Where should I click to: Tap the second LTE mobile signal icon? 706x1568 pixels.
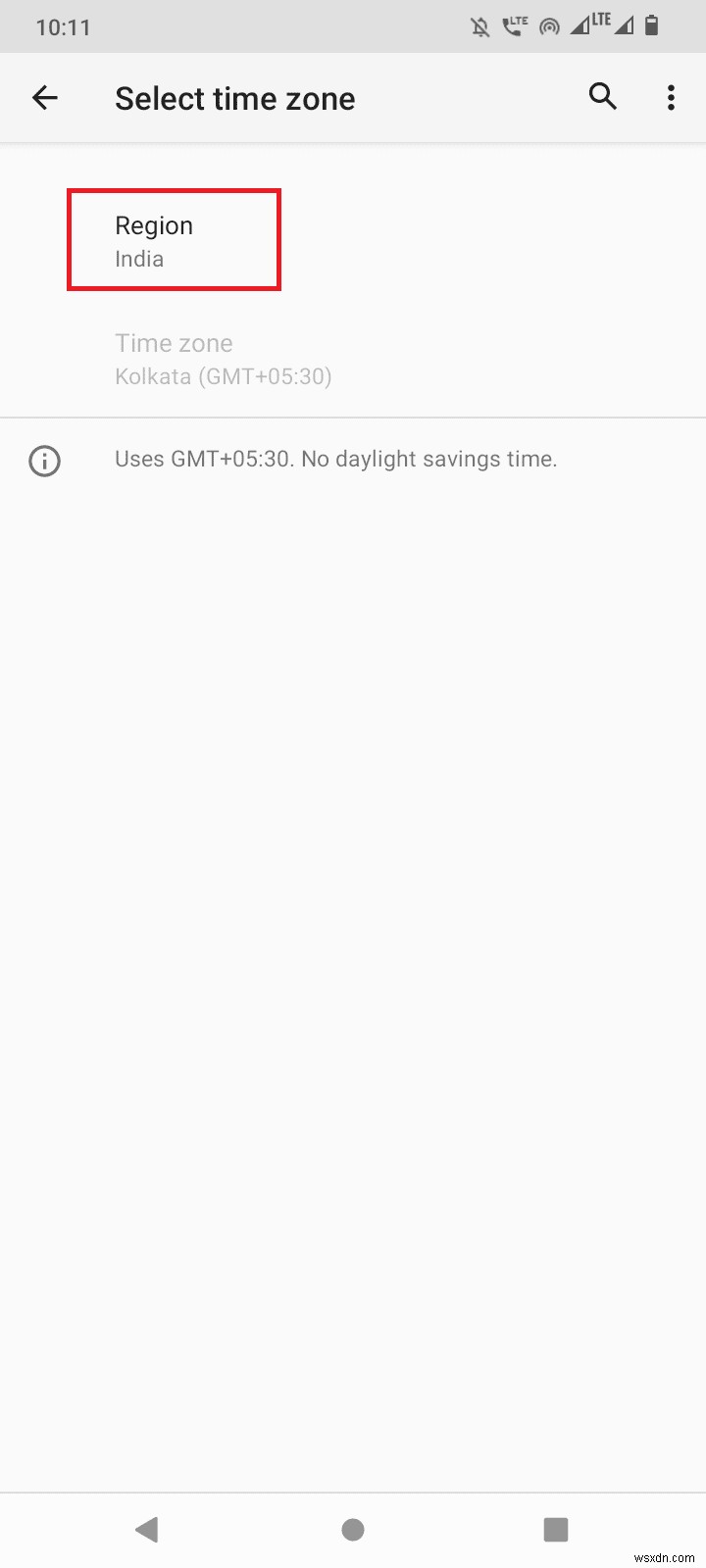(x=626, y=26)
